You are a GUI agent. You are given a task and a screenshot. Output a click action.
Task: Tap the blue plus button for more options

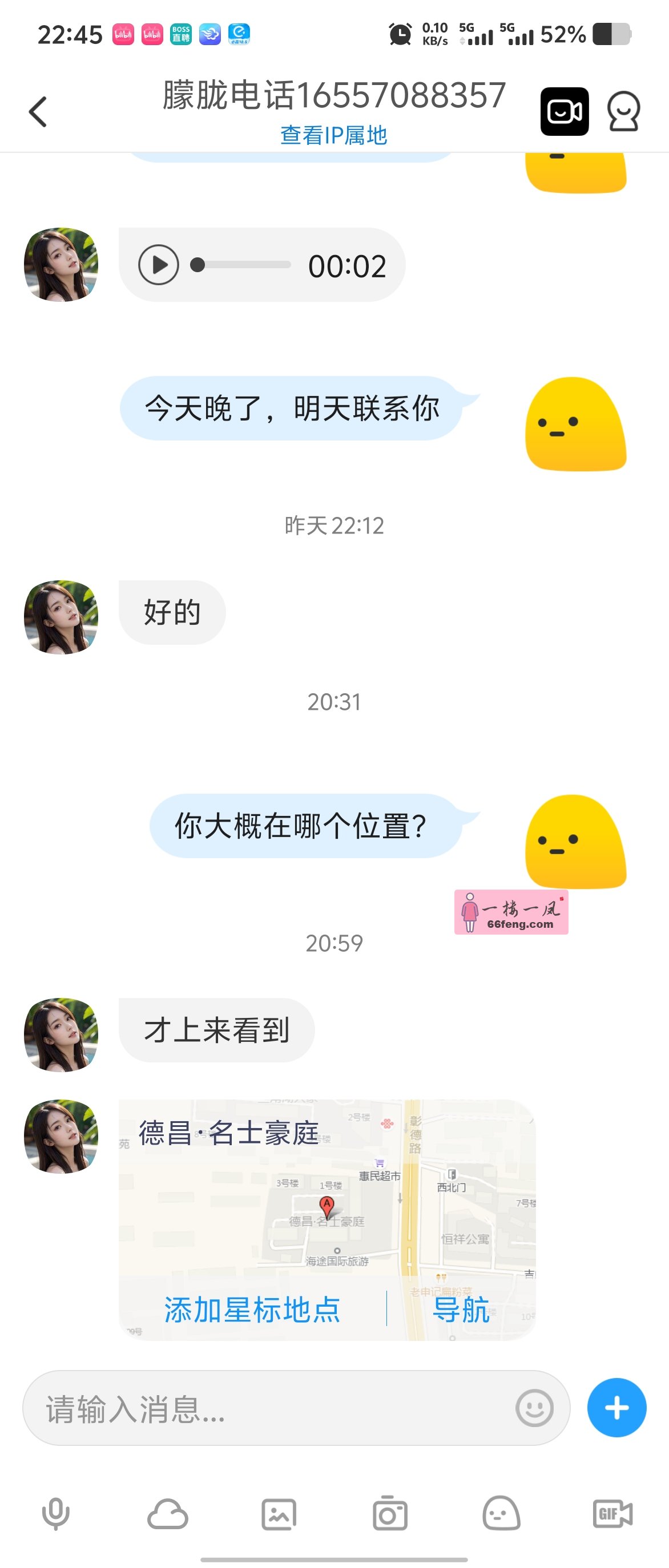click(x=616, y=1407)
